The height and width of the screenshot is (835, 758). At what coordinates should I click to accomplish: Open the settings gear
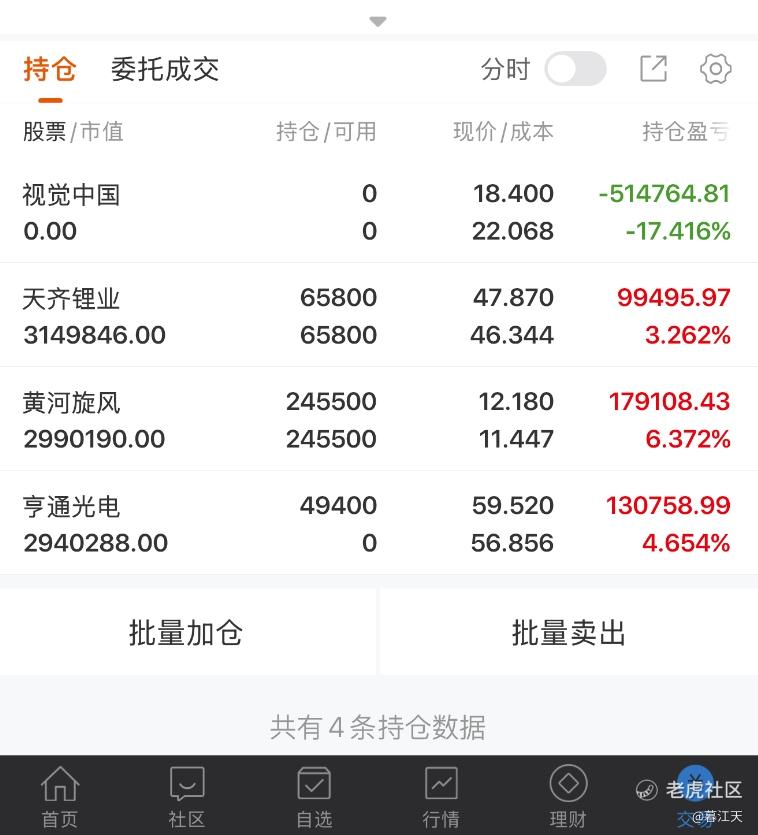(x=715, y=69)
